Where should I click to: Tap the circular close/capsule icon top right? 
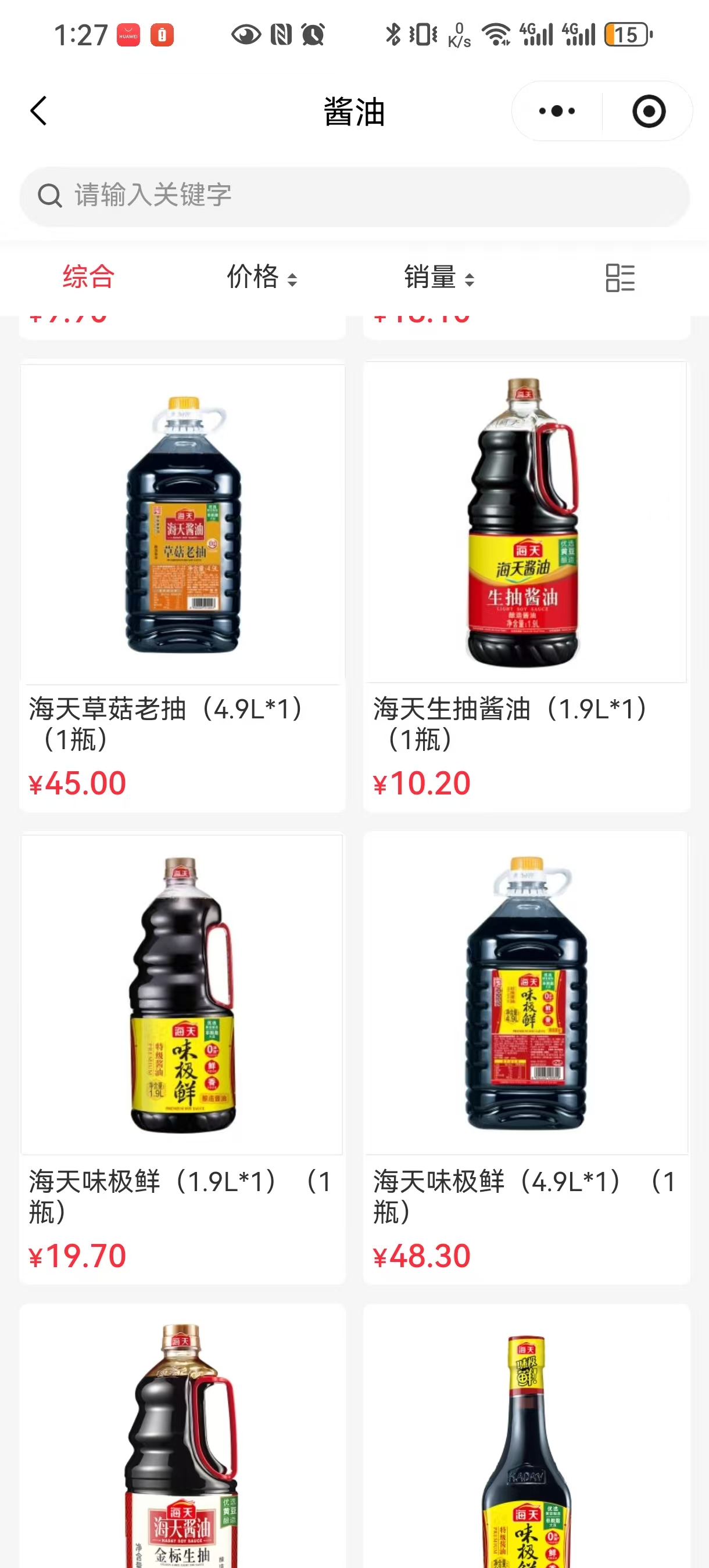click(647, 111)
